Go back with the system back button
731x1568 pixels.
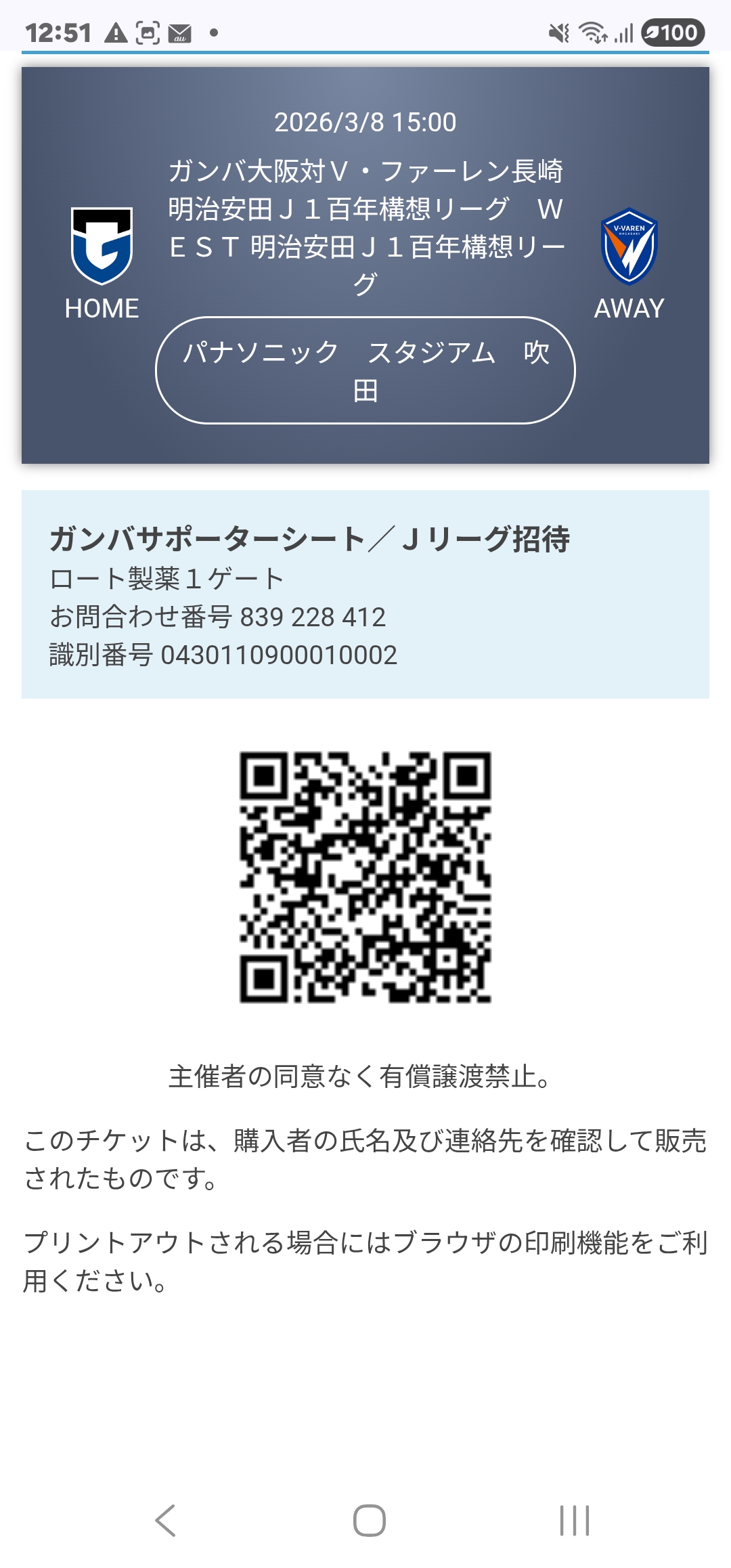[x=165, y=1521]
